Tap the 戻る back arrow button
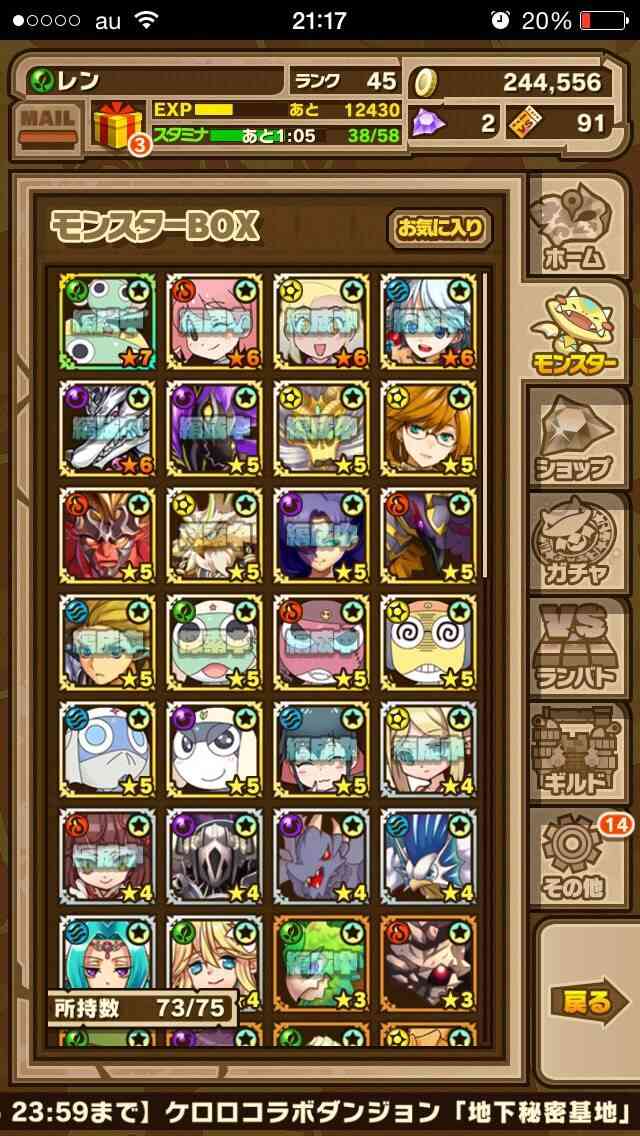 click(583, 1002)
